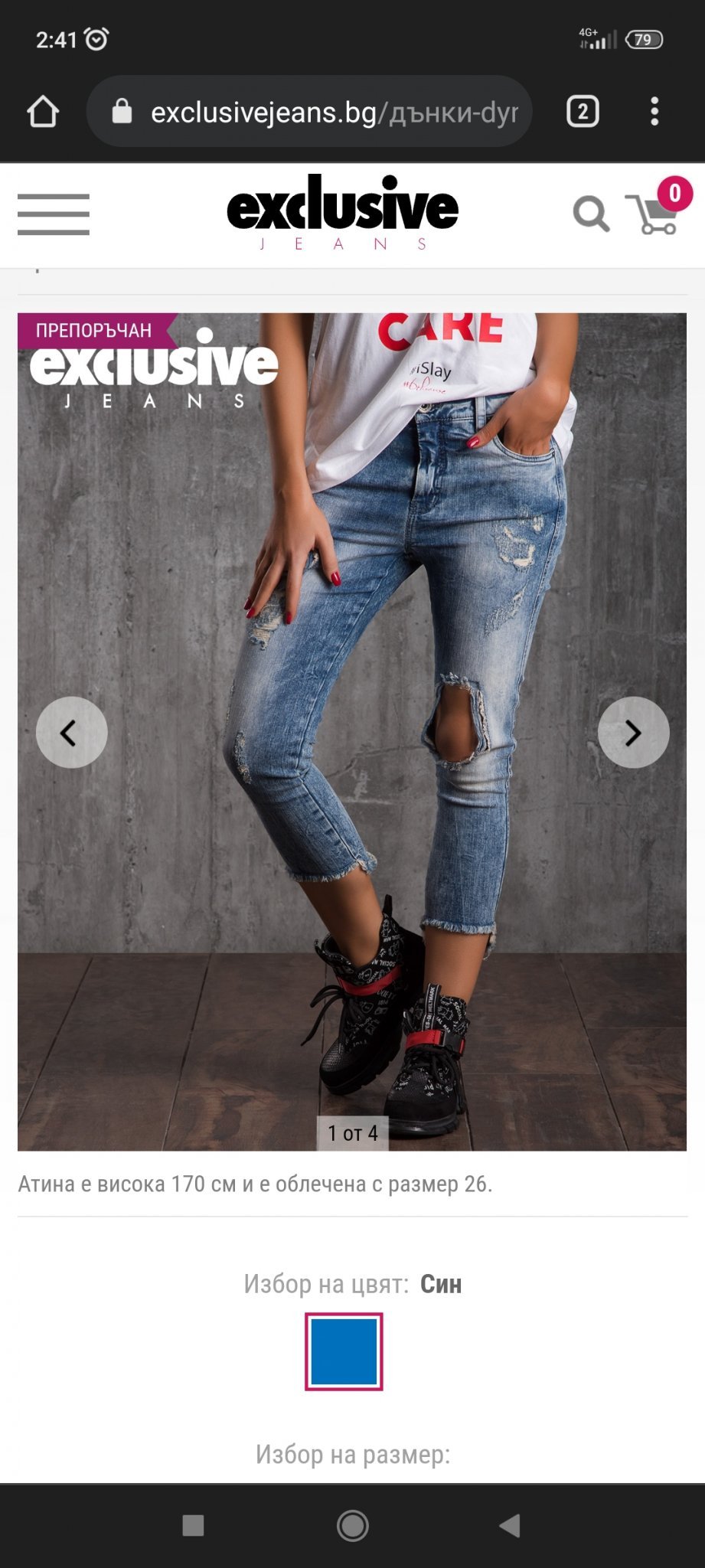Select the blue color swatch

point(344,1351)
